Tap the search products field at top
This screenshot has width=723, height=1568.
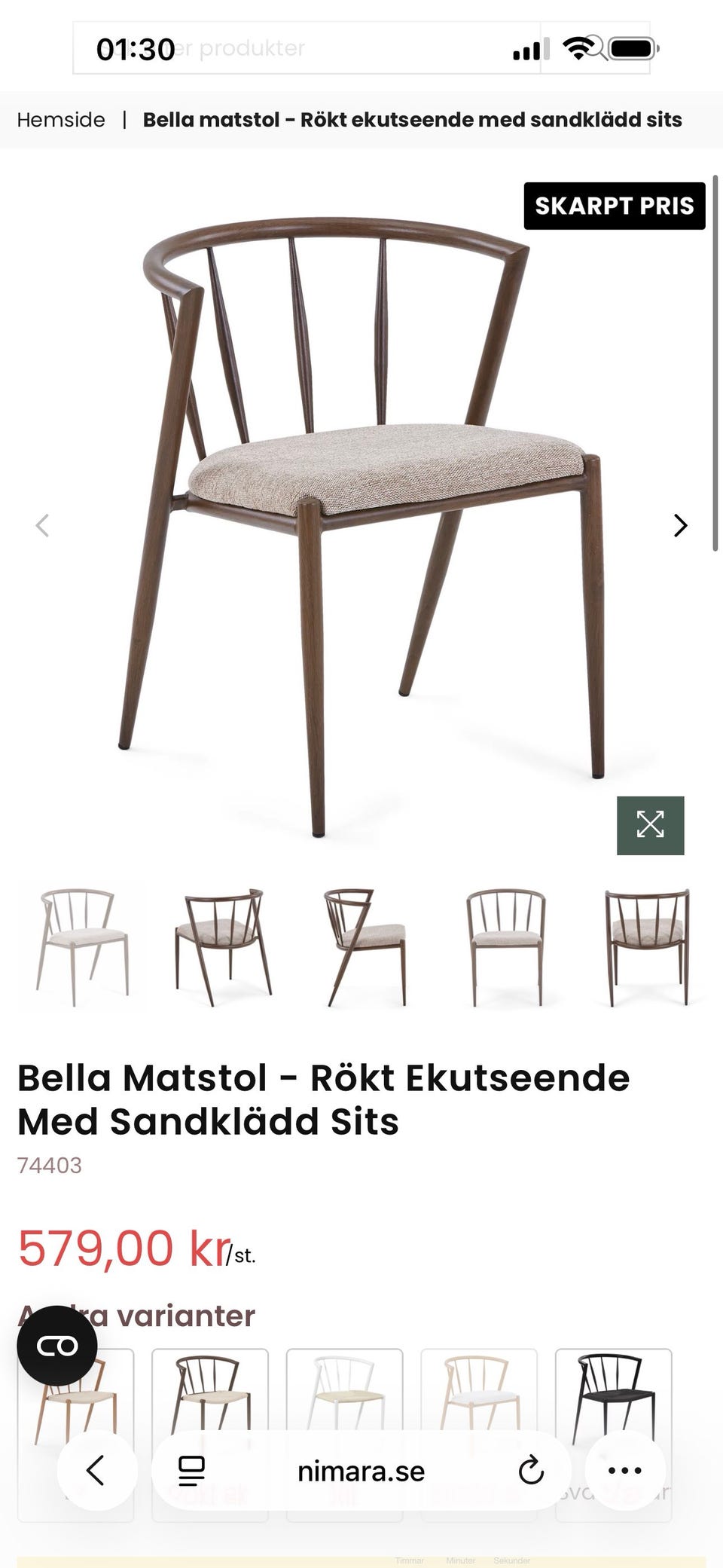pyautogui.click(x=301, y=47)
